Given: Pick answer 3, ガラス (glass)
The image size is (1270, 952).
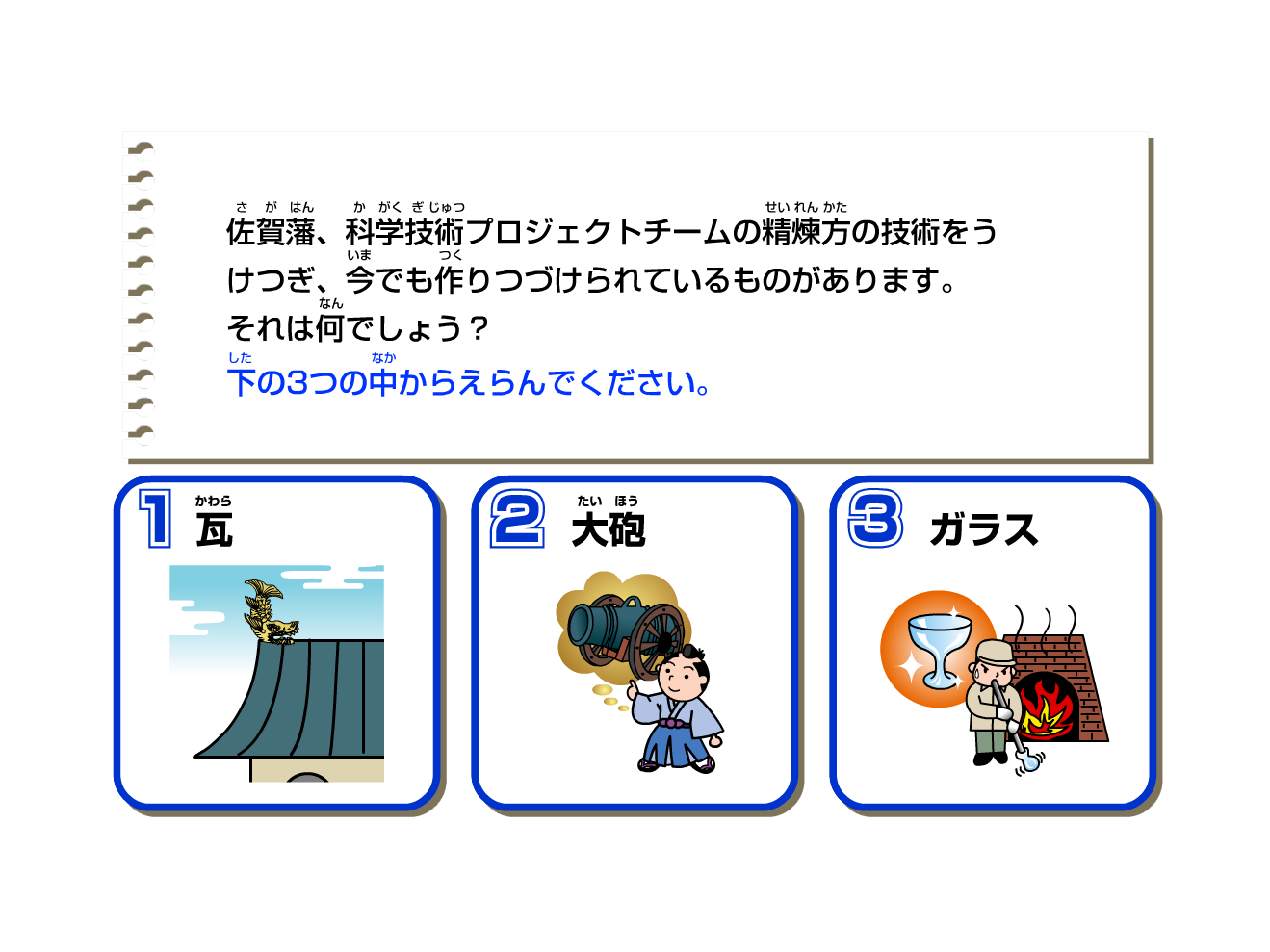Looking at the screenshot, I should [x=993, y=643].
